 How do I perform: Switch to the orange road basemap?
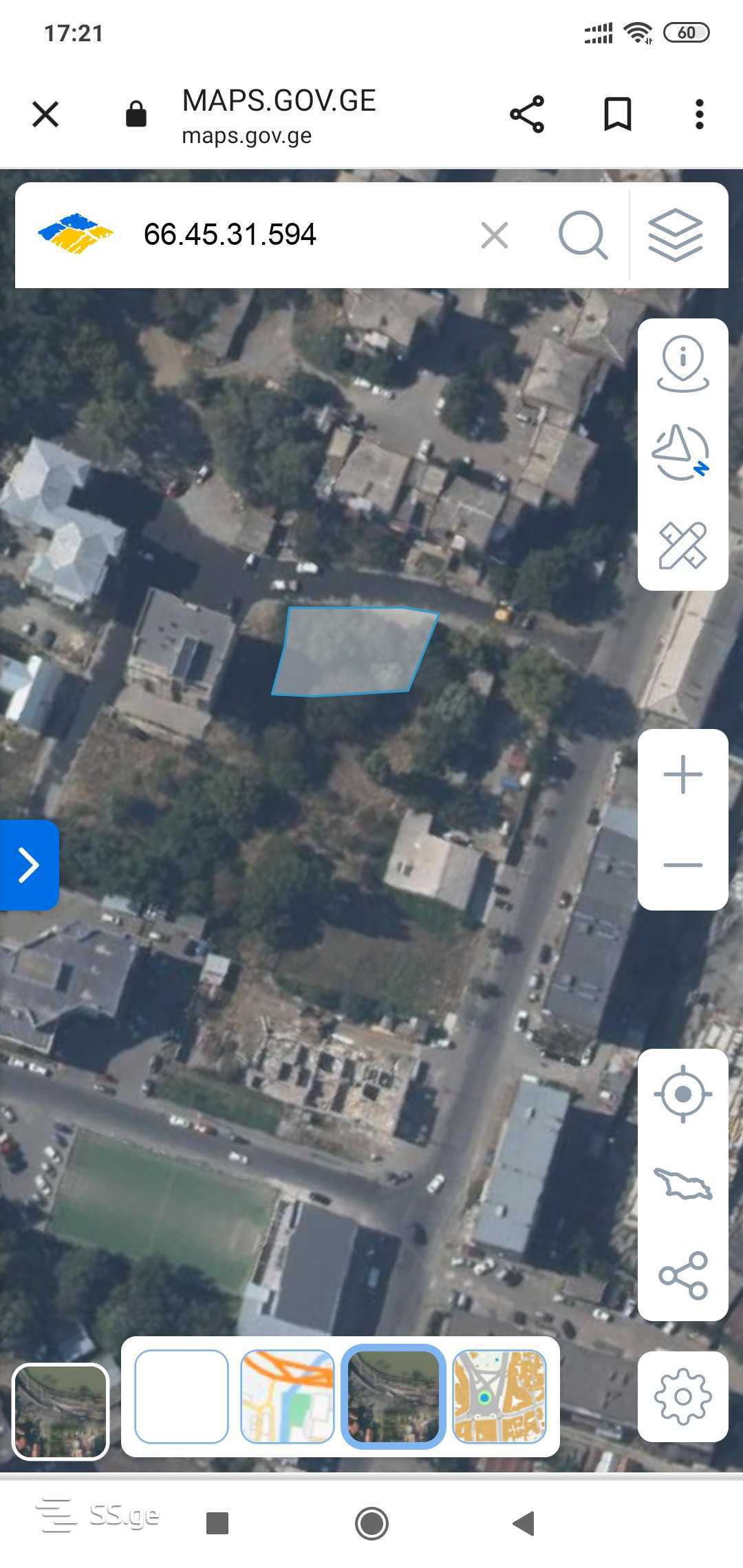click(x=288, y=1396)
